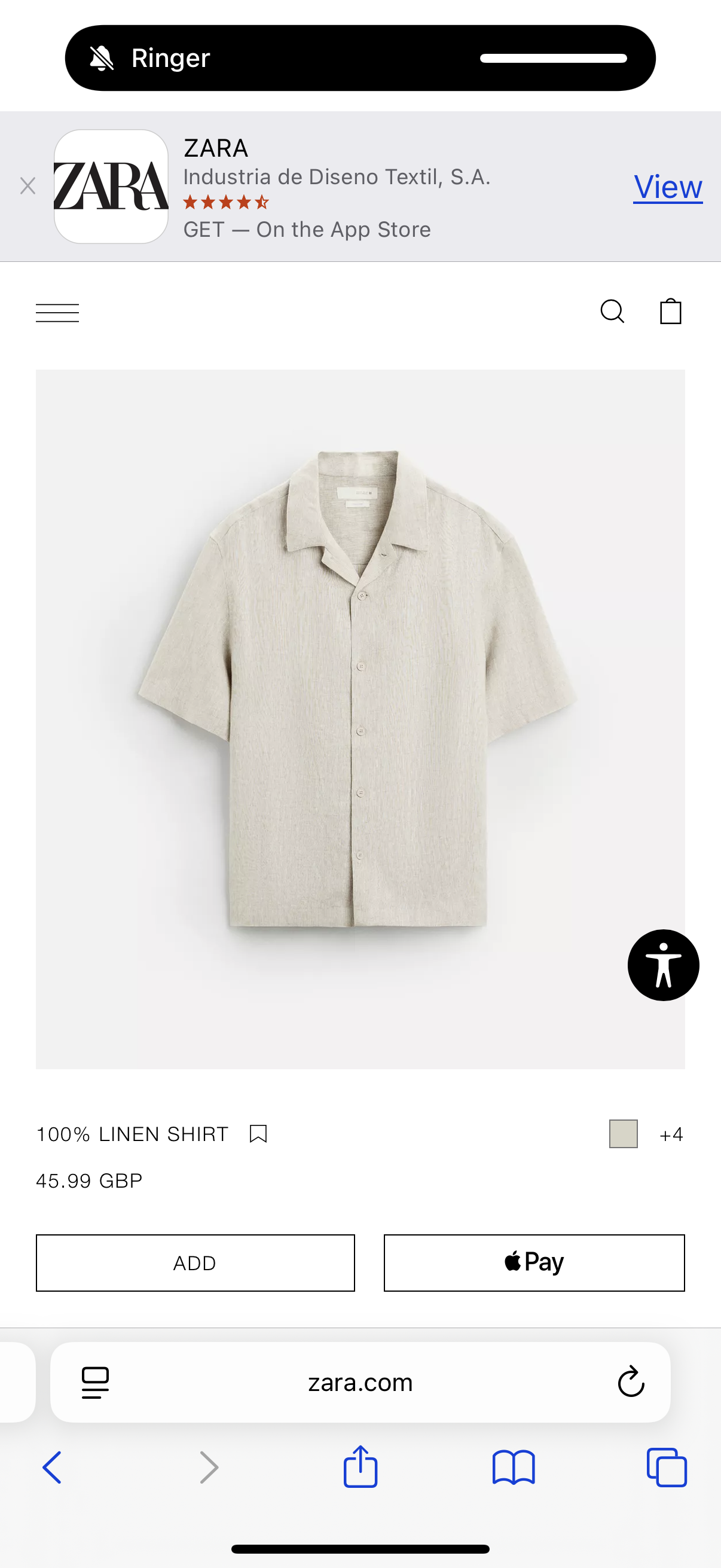Open the page settings menu in address bar

pos(96,1383)
